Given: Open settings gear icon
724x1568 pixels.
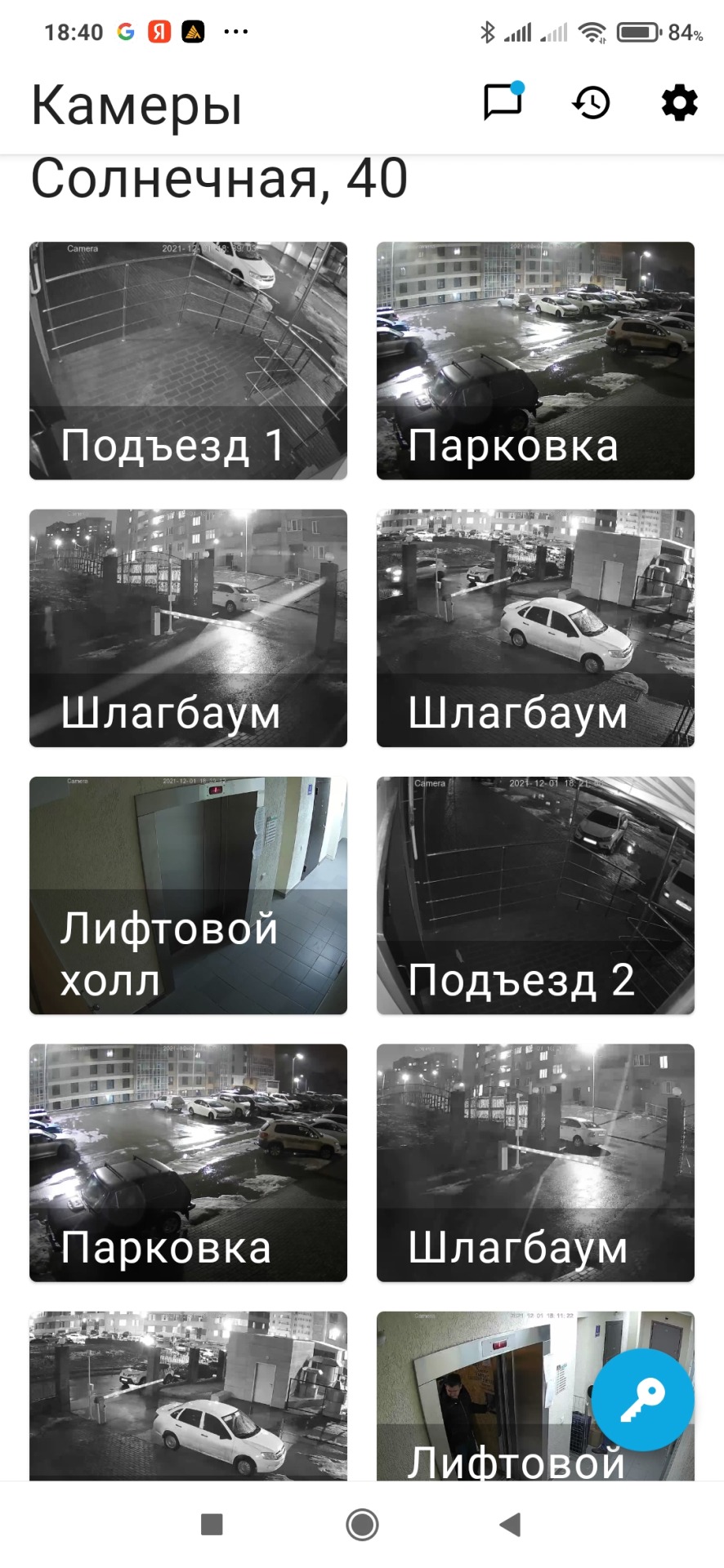Looking at the screenshot, I should (x=679, y=103).
